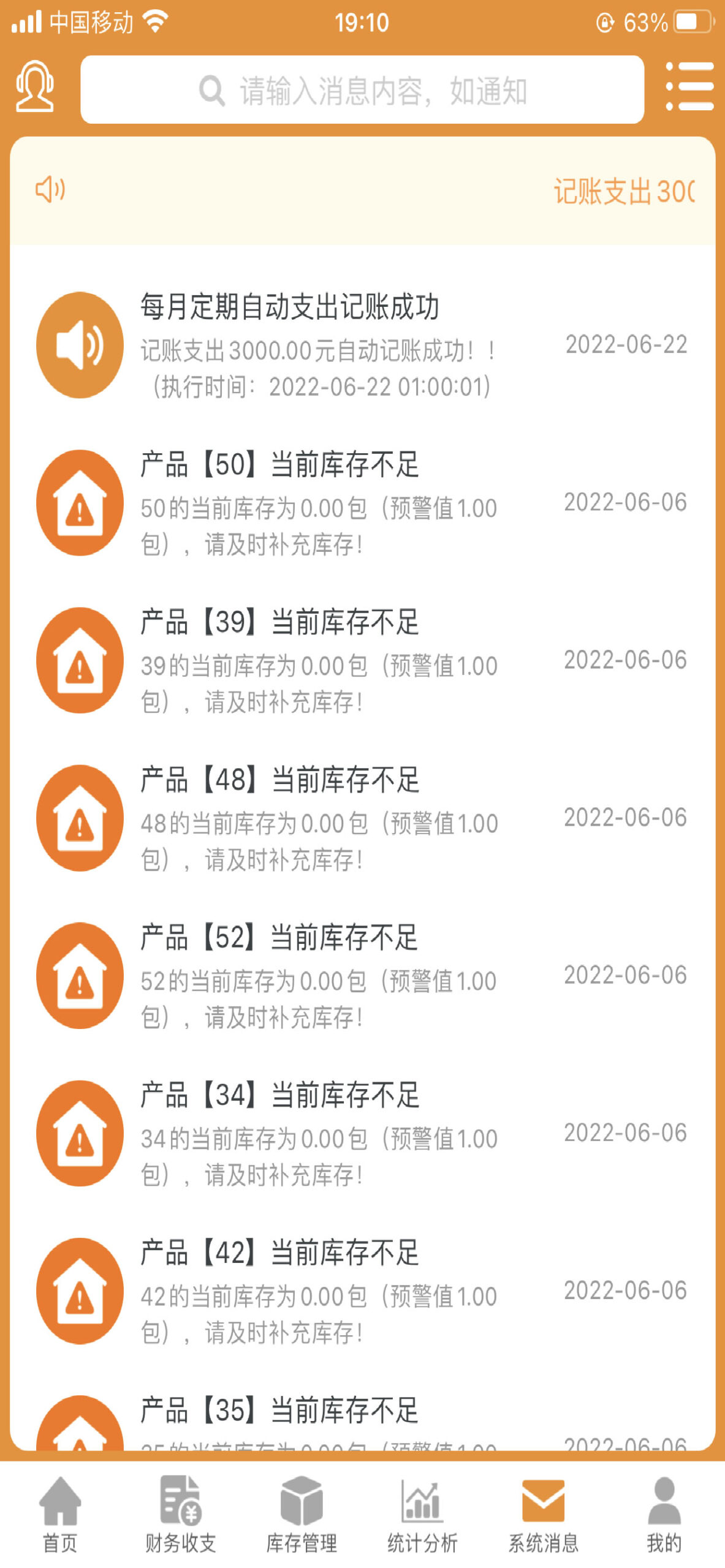Open the low stock alert for 产品【50】
This screenshot has height=1568, width=725.
tap(362, 503)
